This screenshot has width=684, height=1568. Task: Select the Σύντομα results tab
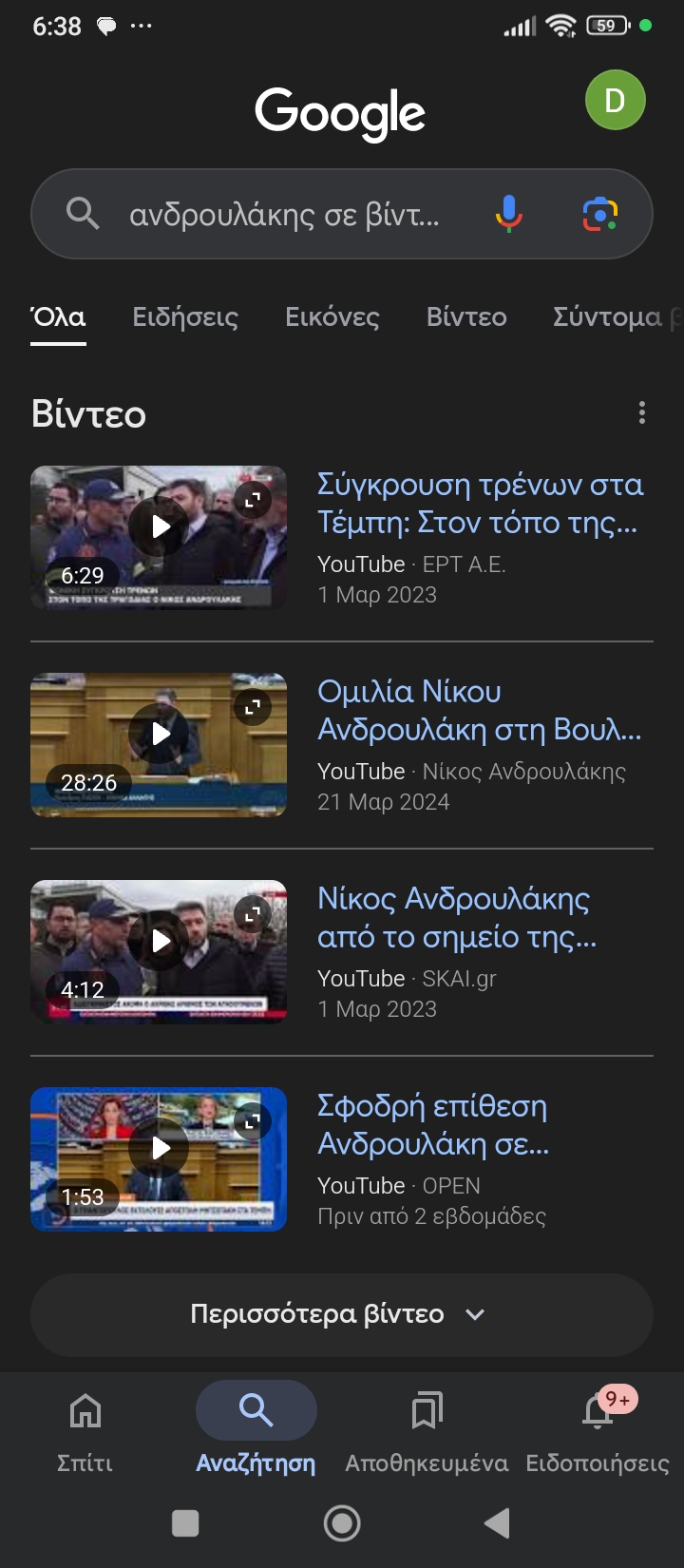[607, 316]
